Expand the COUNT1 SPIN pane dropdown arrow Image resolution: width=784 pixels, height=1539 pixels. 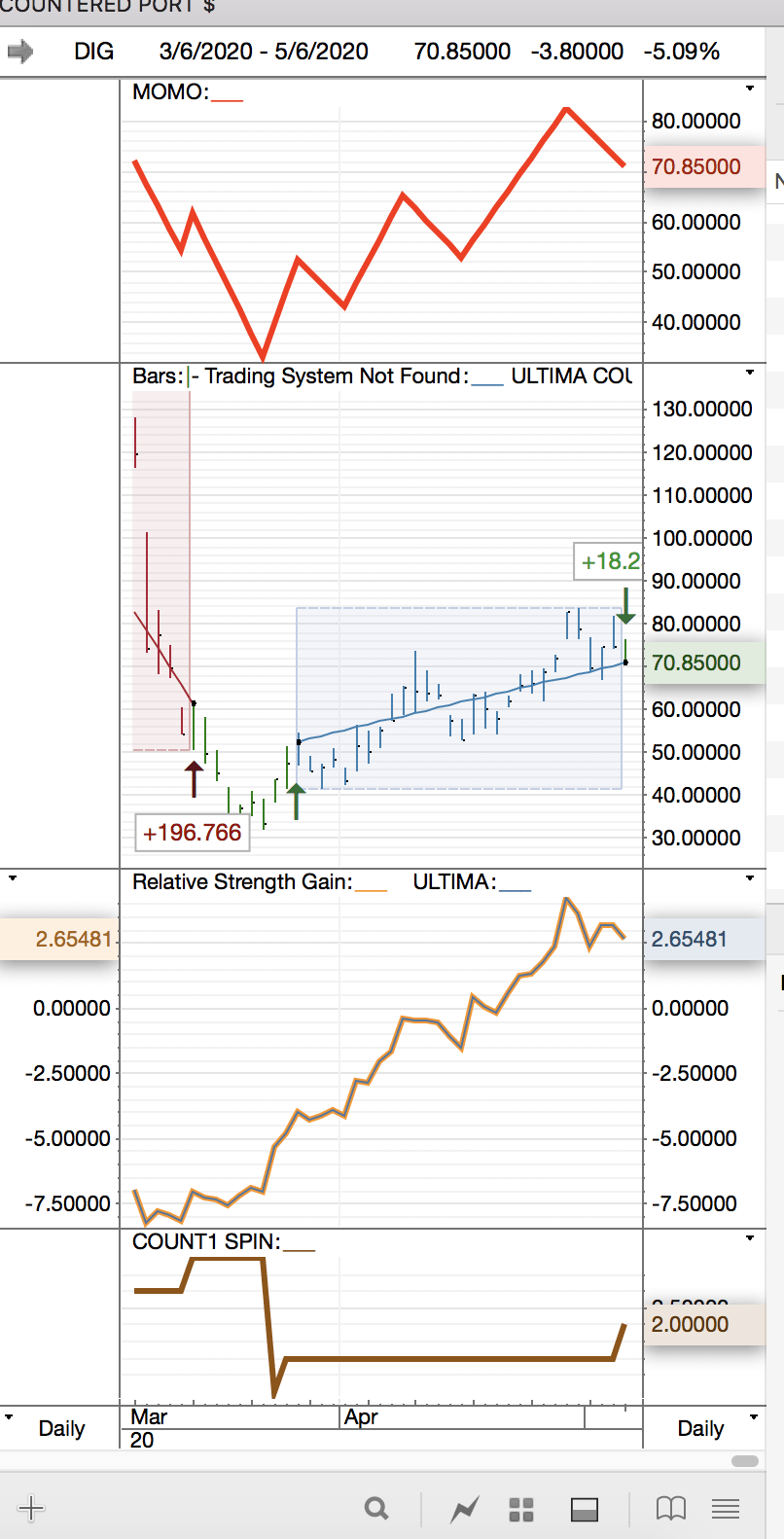(x=750, y=1238)
